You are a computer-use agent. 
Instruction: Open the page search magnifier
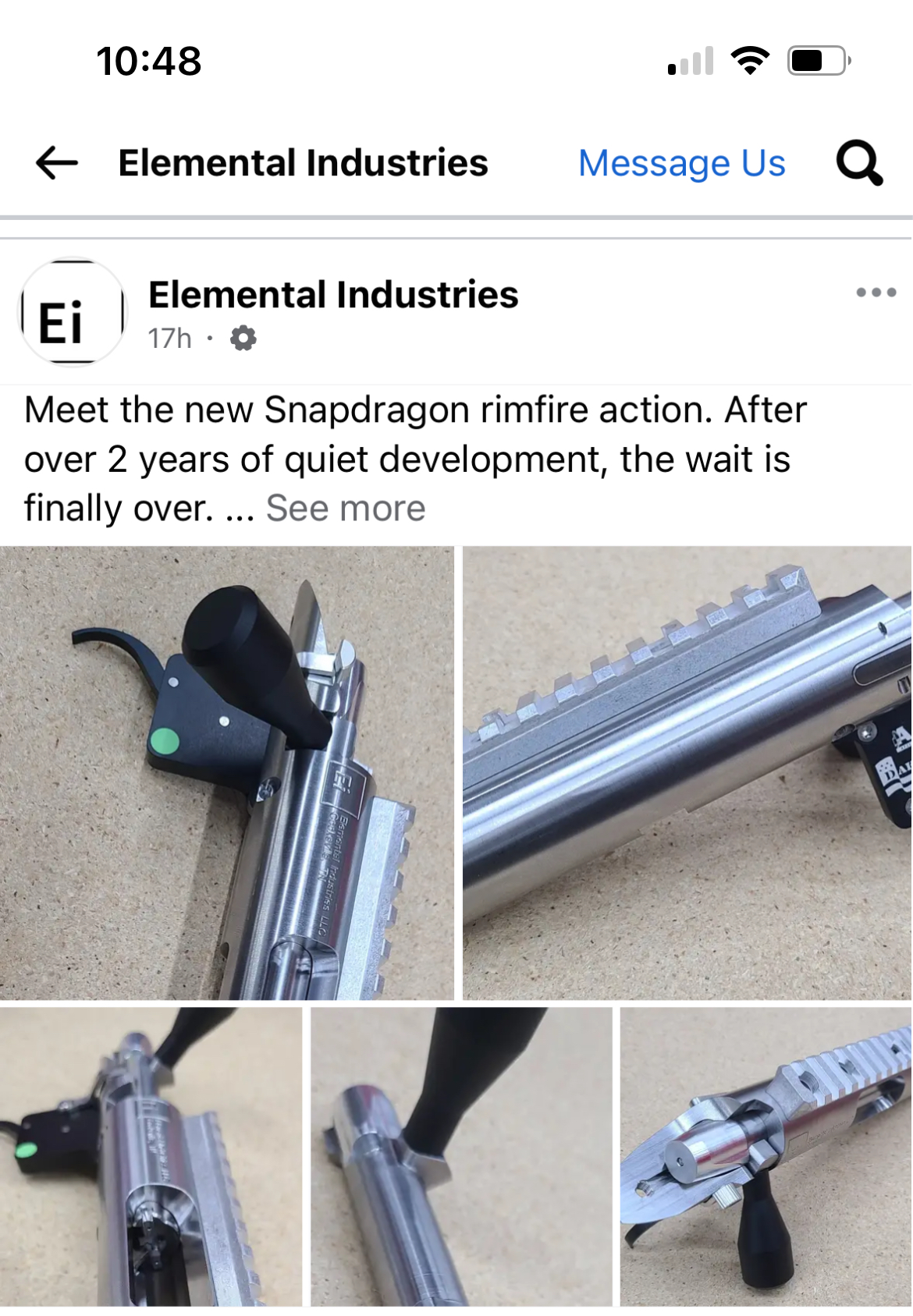(x=859, y=163)
